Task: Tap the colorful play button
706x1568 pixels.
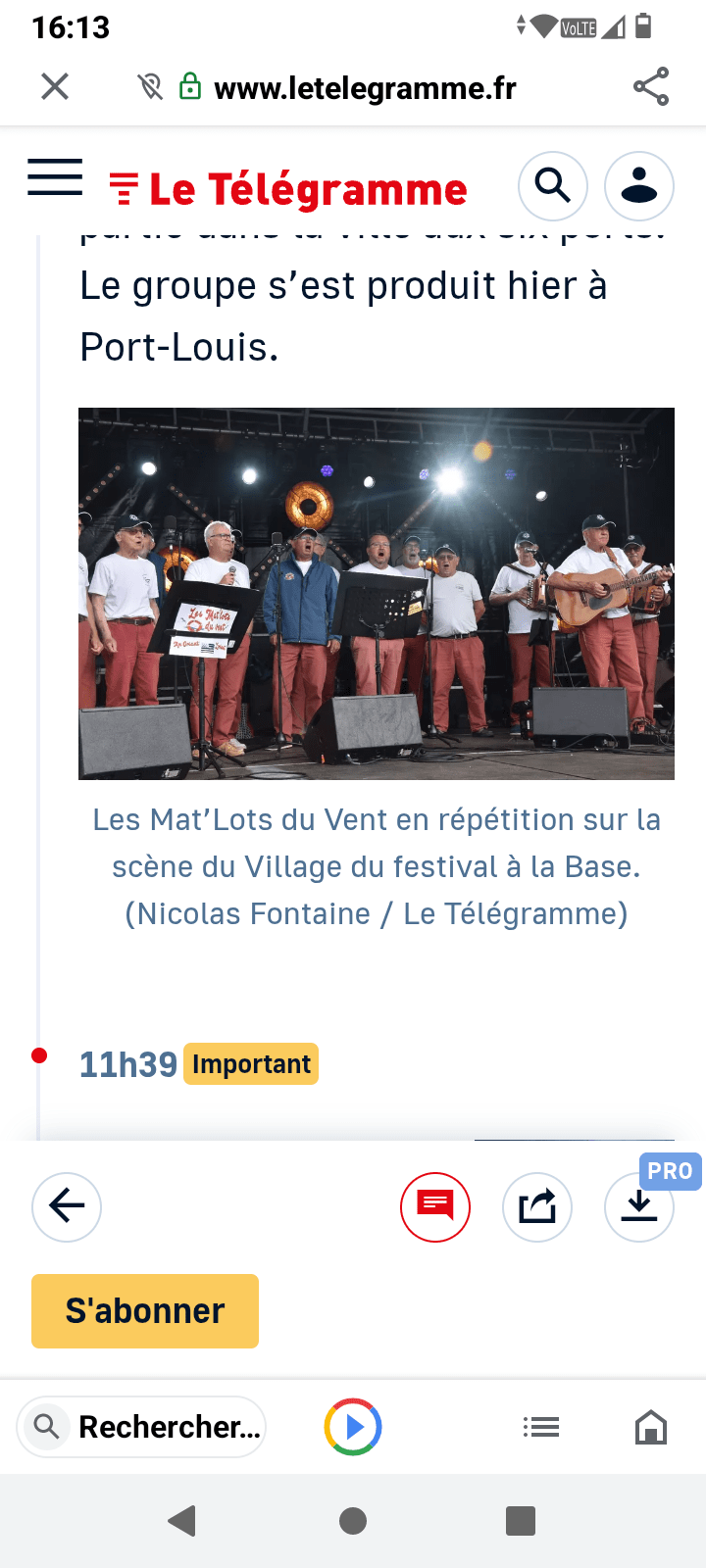Action: (x=353, y=1427)
